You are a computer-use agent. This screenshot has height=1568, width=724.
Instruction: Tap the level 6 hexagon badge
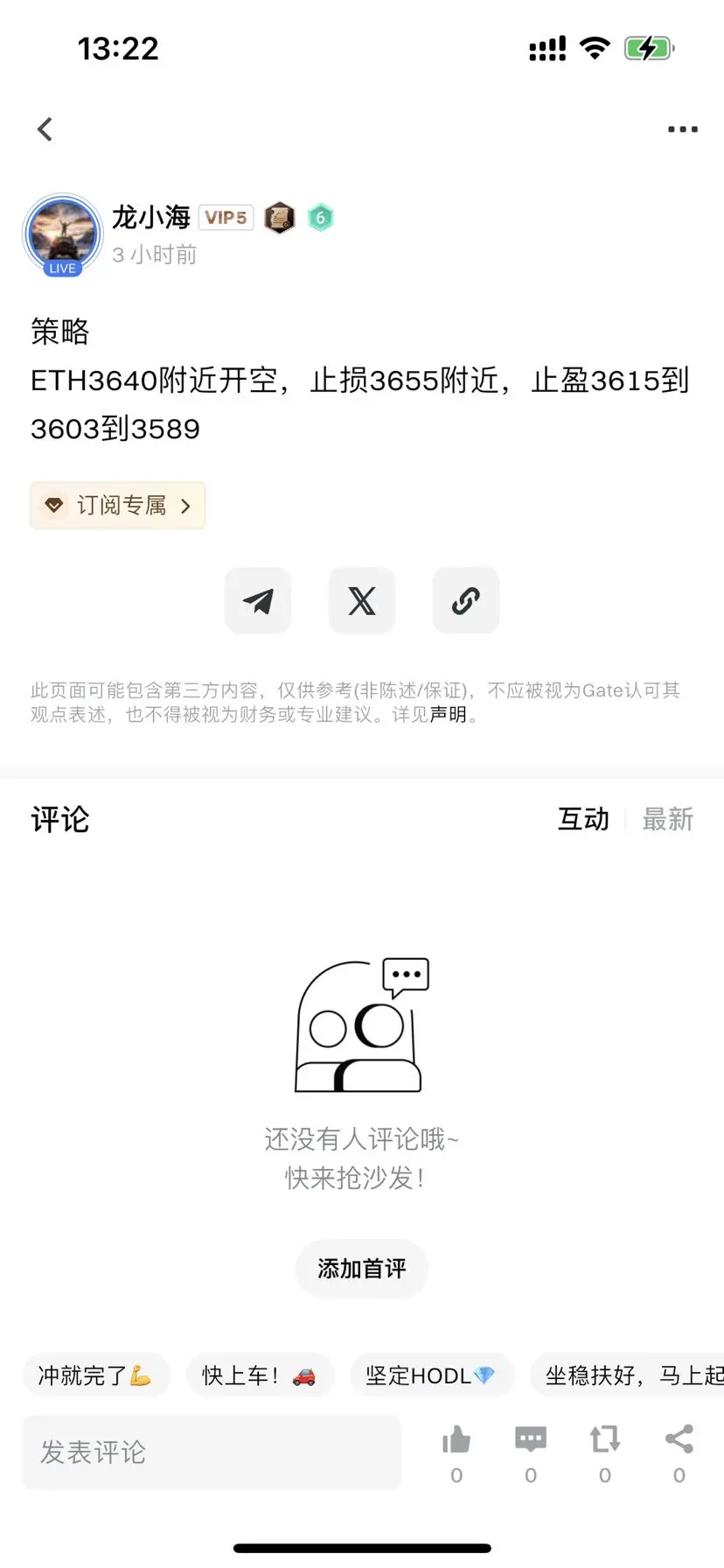coord(320,217)
